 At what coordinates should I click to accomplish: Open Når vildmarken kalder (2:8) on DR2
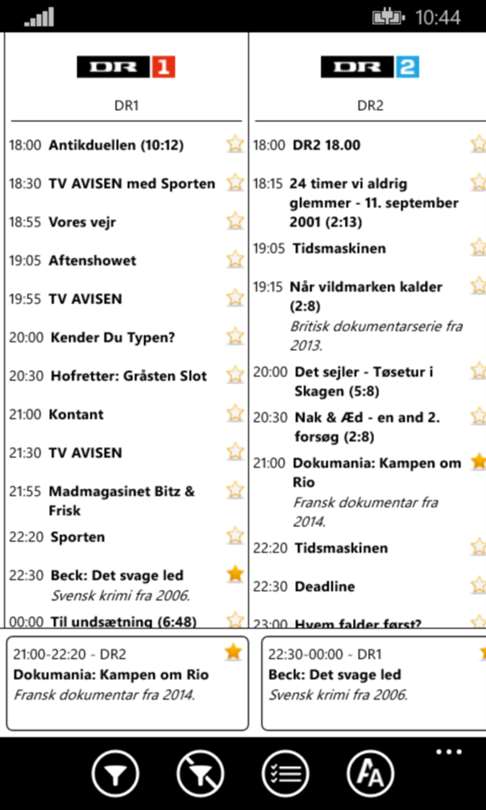pos(366,296)
